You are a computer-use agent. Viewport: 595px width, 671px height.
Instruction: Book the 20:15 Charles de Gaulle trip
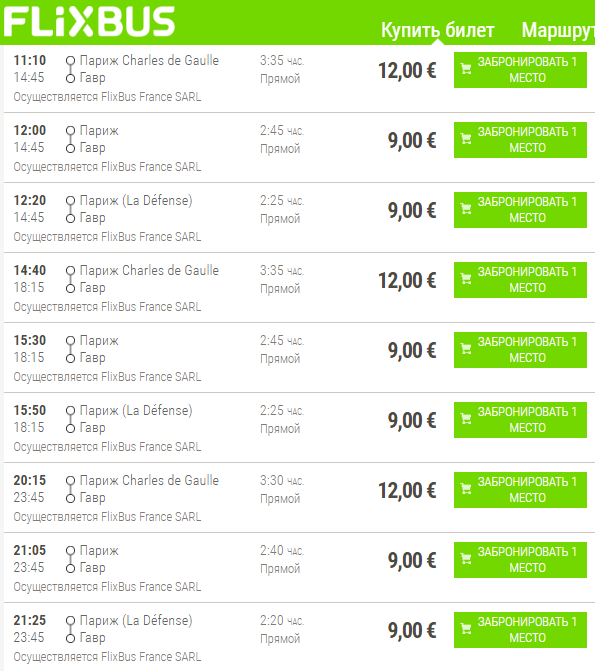[x=520, y=490]
